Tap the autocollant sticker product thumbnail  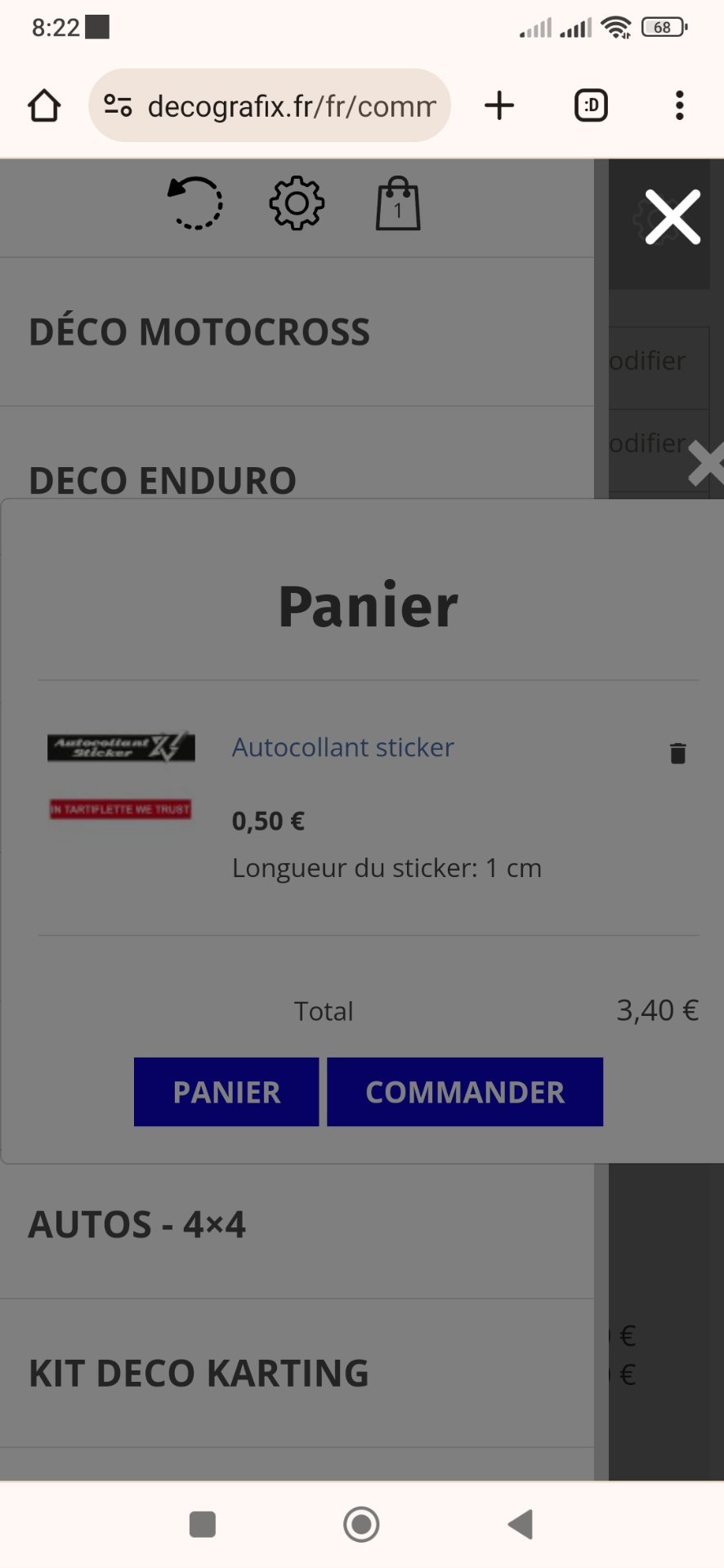pos(121,774)
